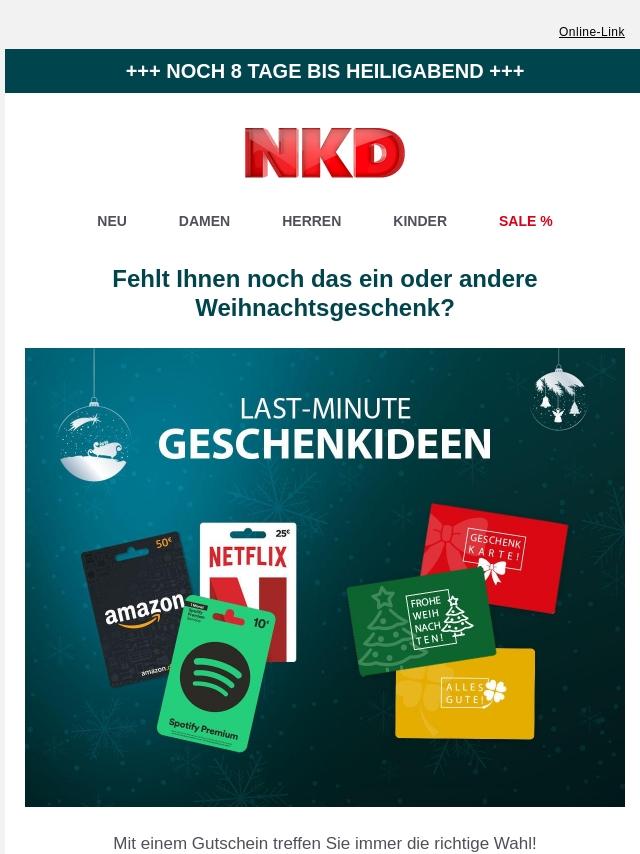640x854 pixels.
Task: Open the Last-Minute Geschenkideen banner
Action: pos(325,577)
